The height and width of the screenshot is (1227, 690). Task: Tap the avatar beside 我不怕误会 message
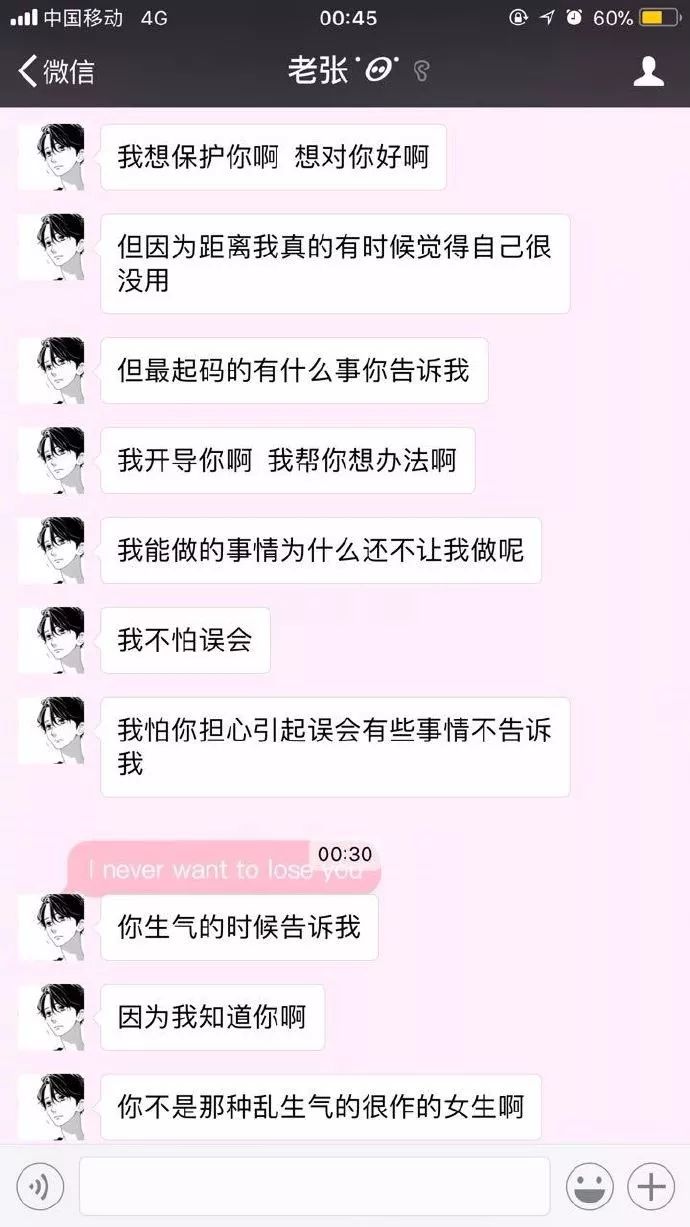(x=51, y=640)
